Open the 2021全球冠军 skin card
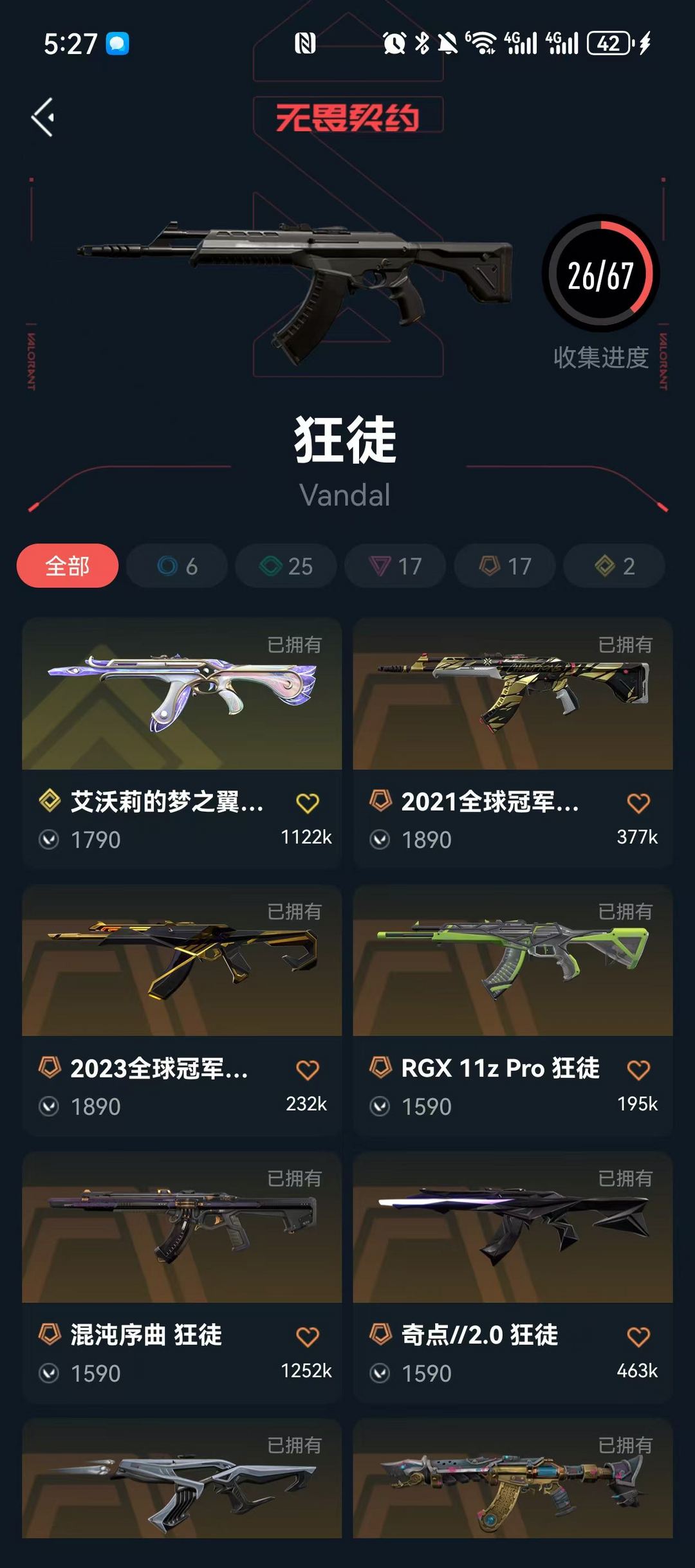Viewport: 695px width, 1568px height. [513, 743]
